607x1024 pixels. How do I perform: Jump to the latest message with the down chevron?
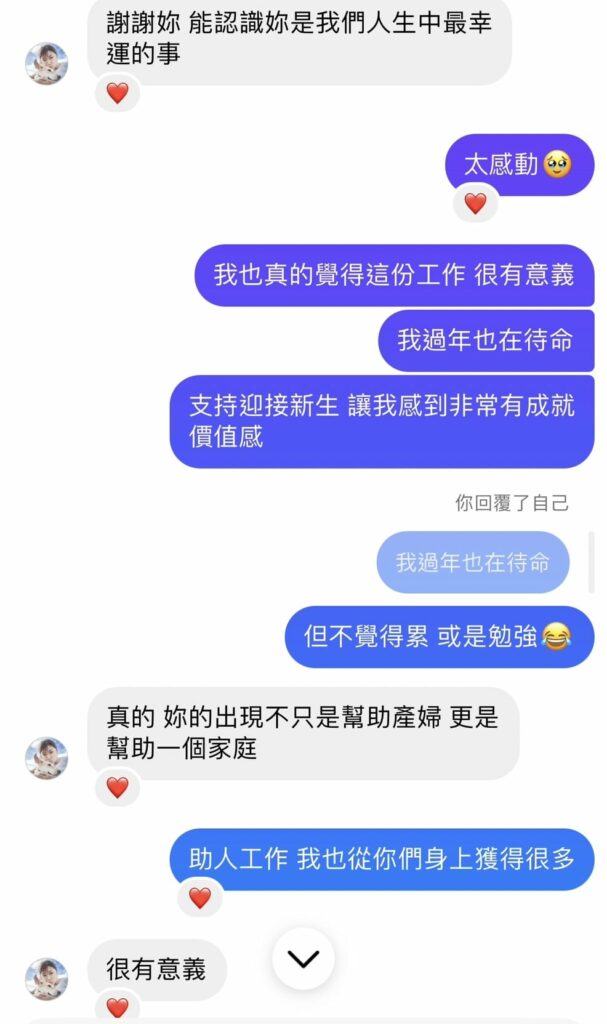pos(303,958)
